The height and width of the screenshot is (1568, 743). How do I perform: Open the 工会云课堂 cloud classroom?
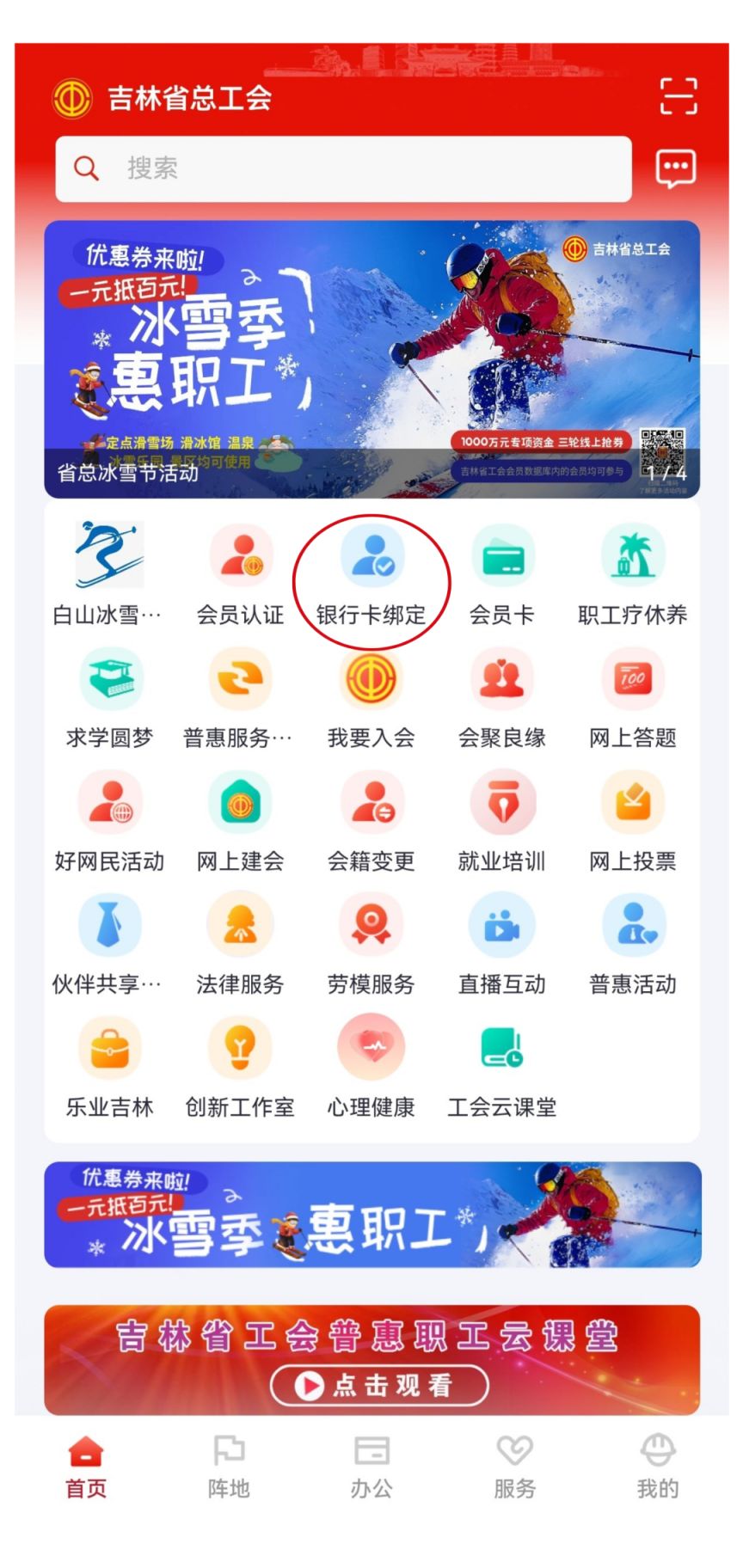(503, 1046)
